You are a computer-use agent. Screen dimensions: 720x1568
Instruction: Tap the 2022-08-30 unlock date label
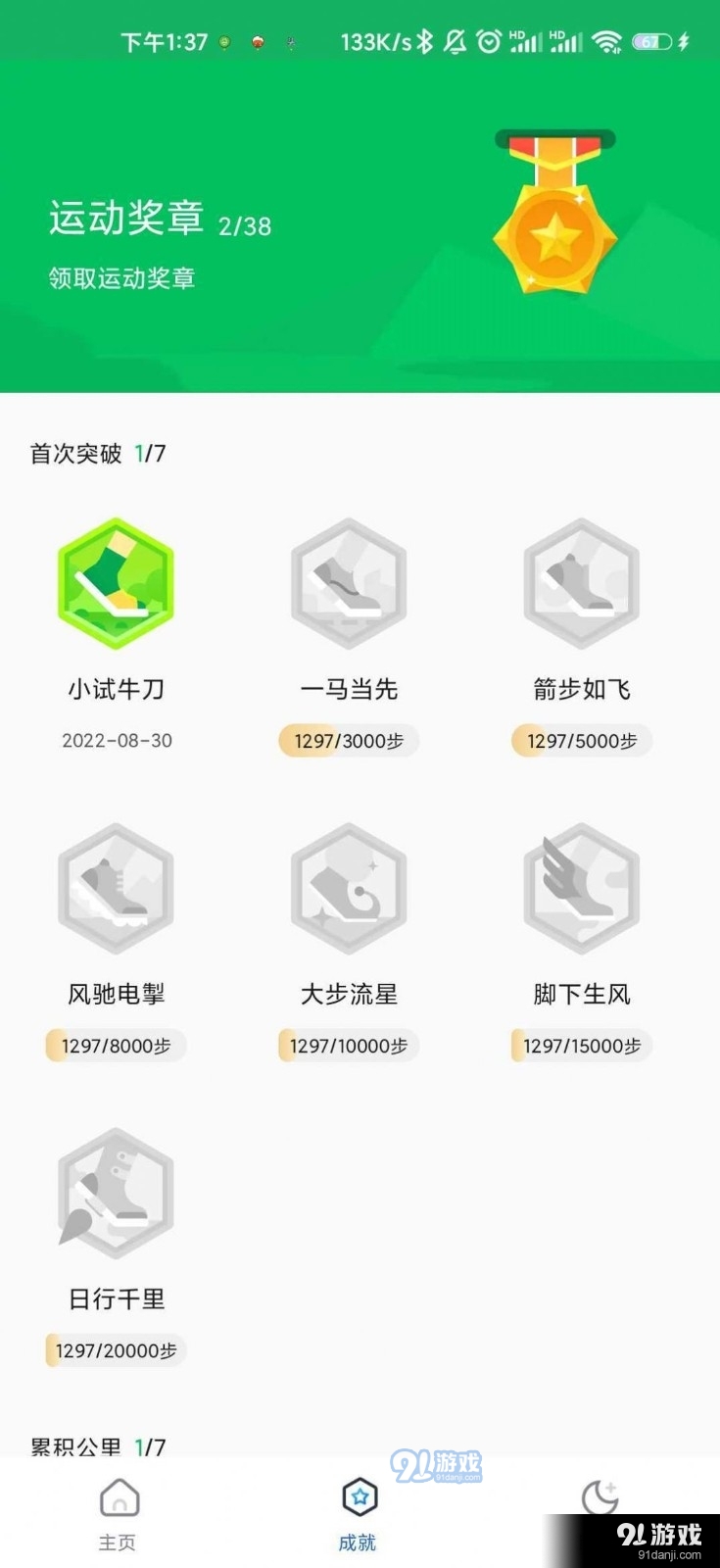click(116, 740)
